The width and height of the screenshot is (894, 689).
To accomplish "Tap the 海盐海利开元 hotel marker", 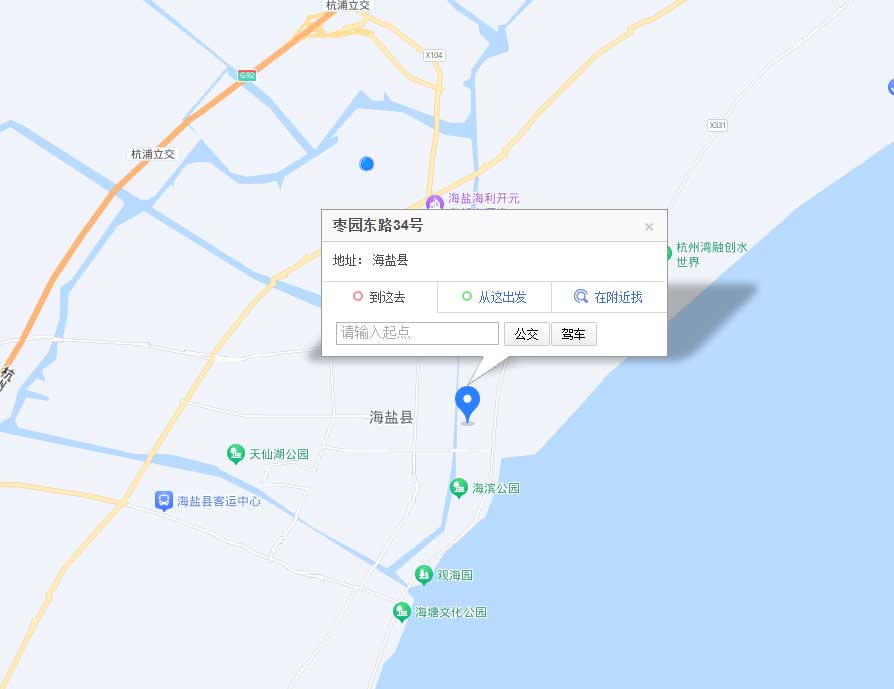I will [434, 200].
